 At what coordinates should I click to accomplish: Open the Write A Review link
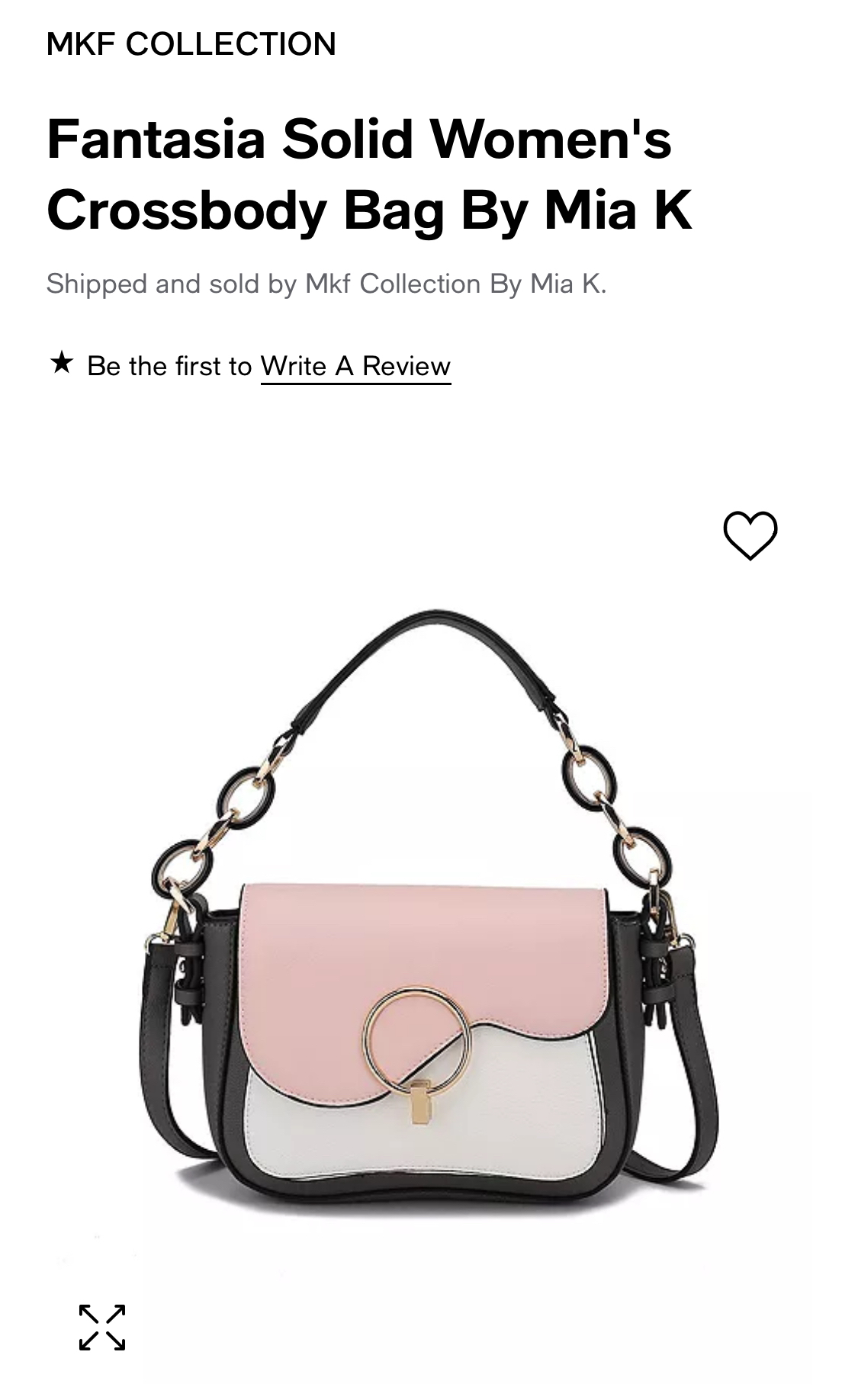pyautogui.click(x=355, y=367)
